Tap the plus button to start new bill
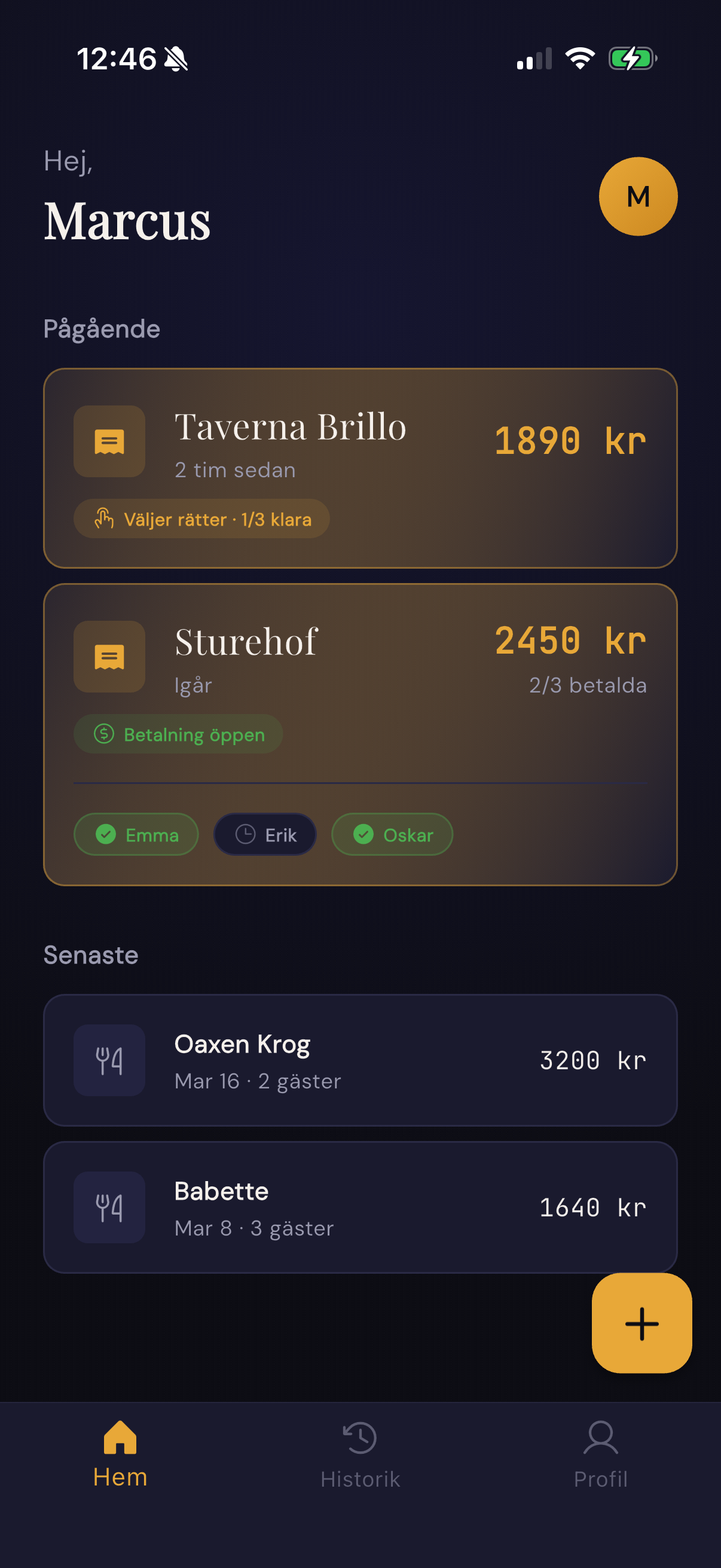 click(641, 1323)
